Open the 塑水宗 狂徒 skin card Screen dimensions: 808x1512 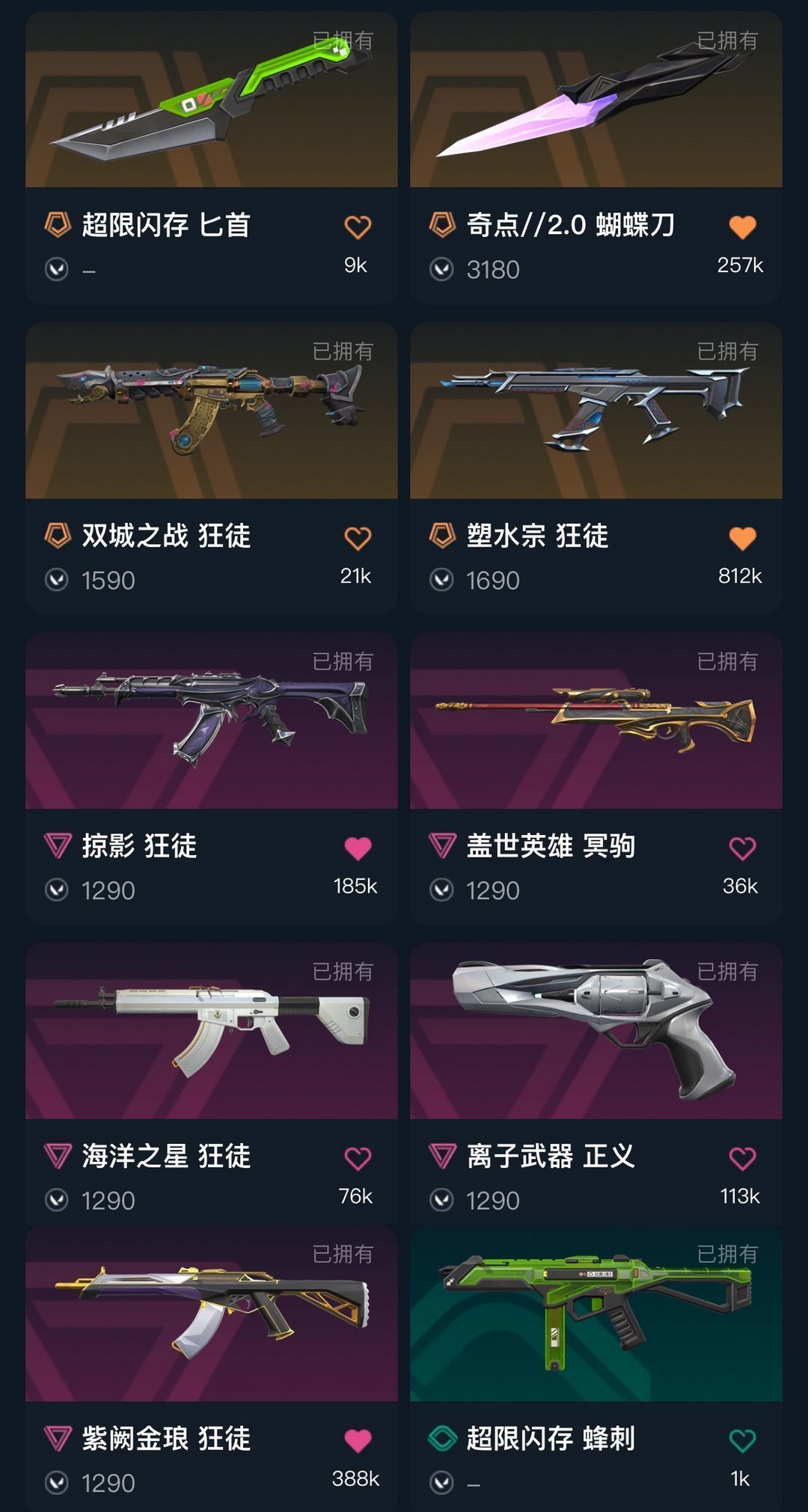[596, 468]
